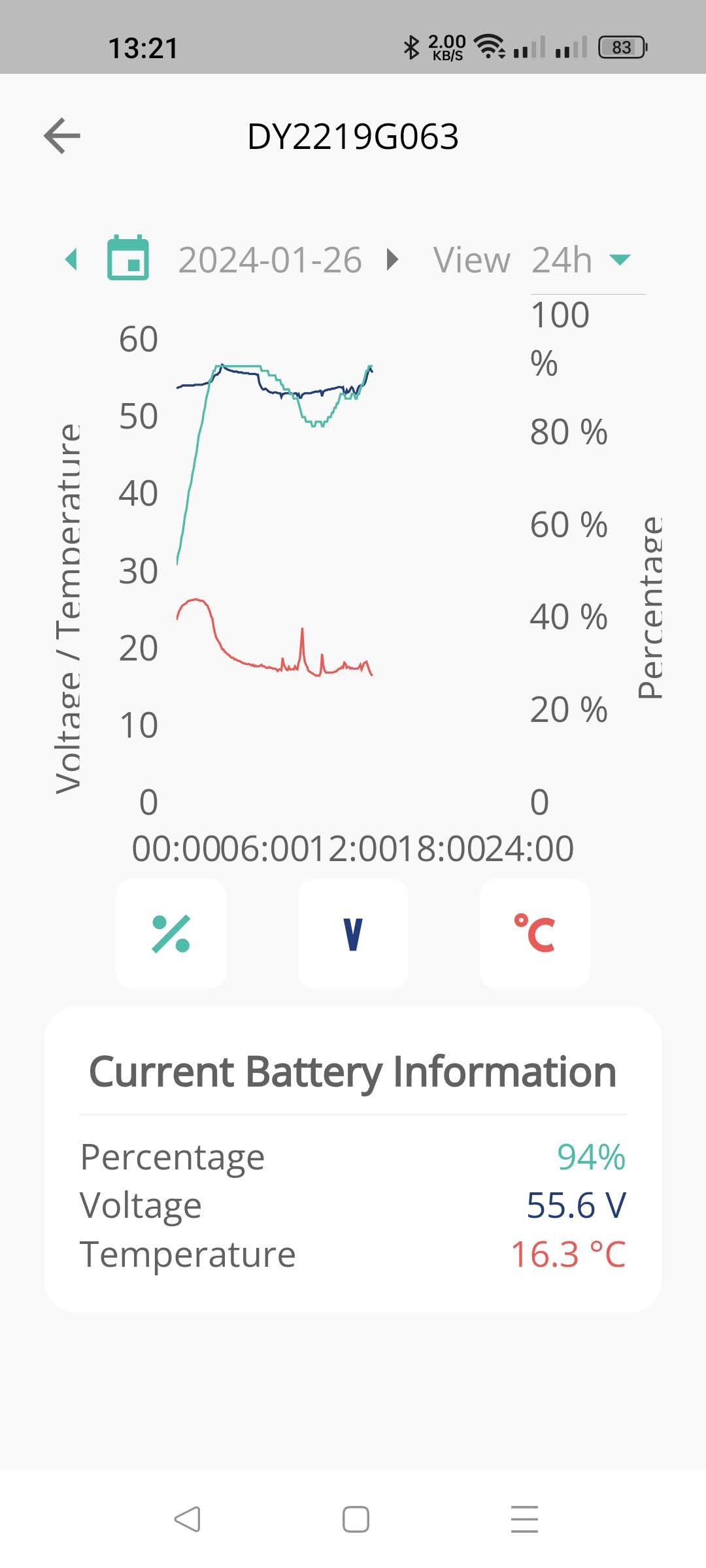Toggle the temperature curve on the chart
Image resolution: width=706 pixels, height=1568 pixels.
point(535,934)
